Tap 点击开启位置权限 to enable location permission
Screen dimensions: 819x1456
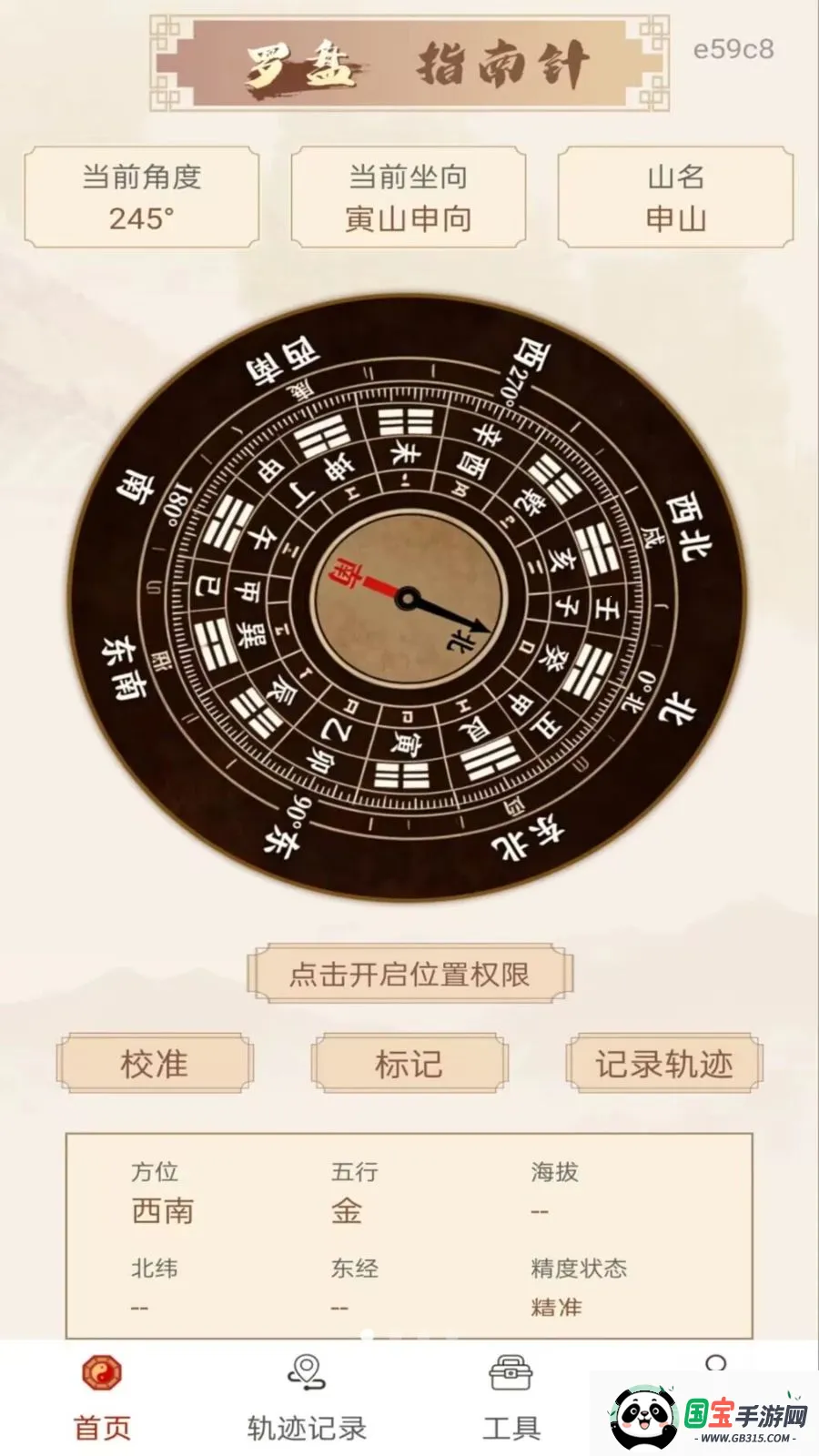tap(409, 974)
